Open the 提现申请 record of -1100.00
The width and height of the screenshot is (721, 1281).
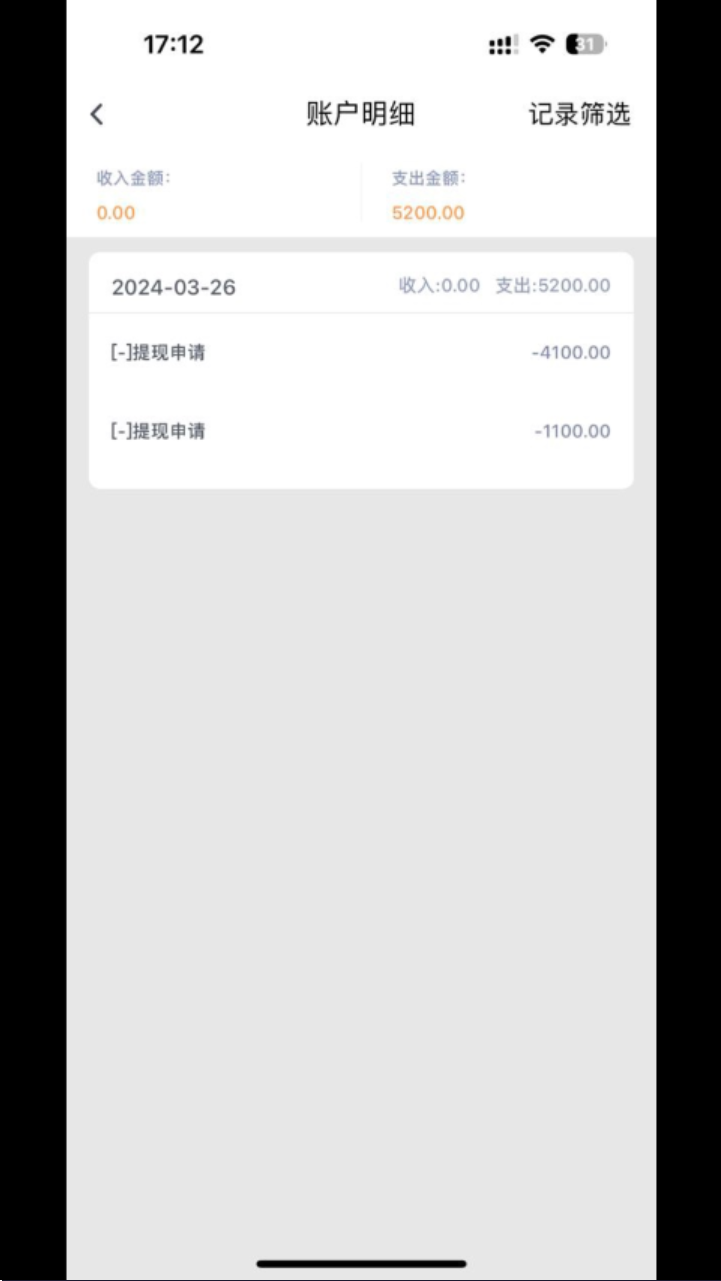click(x=360, y=432)
